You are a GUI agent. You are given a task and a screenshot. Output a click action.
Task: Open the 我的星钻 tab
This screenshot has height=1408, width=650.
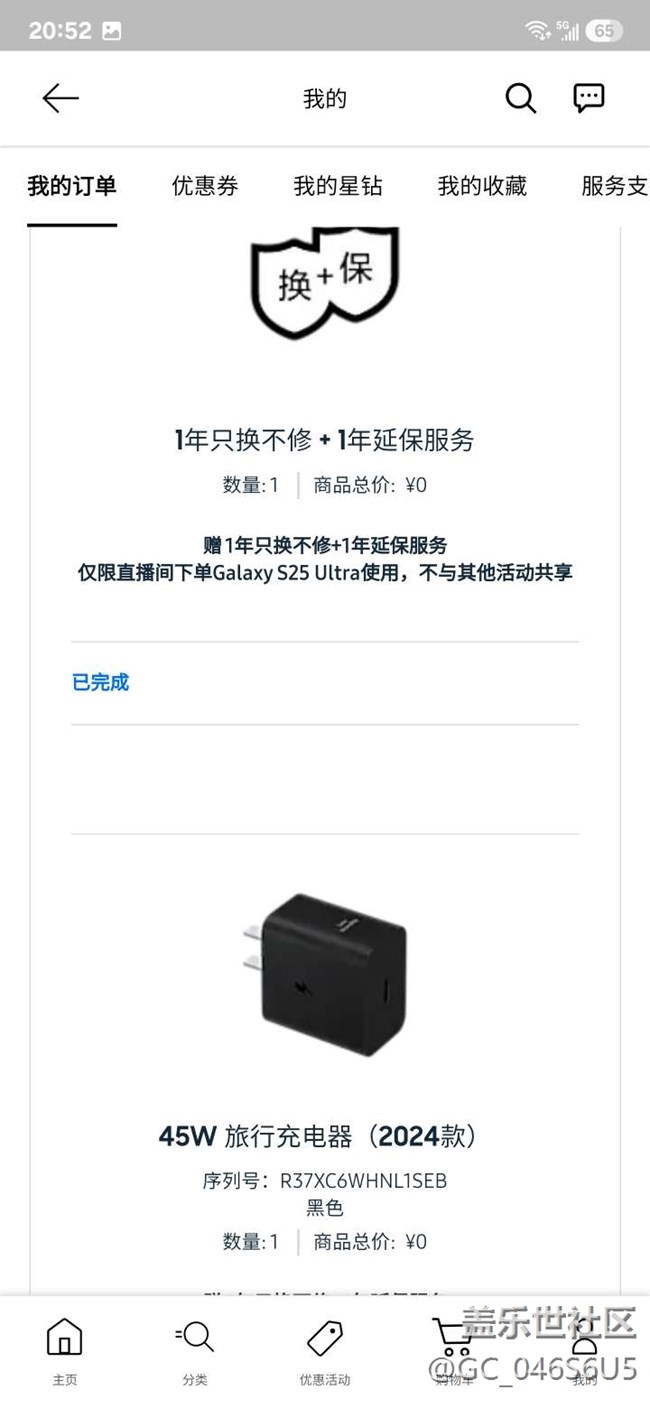[338, 186]
